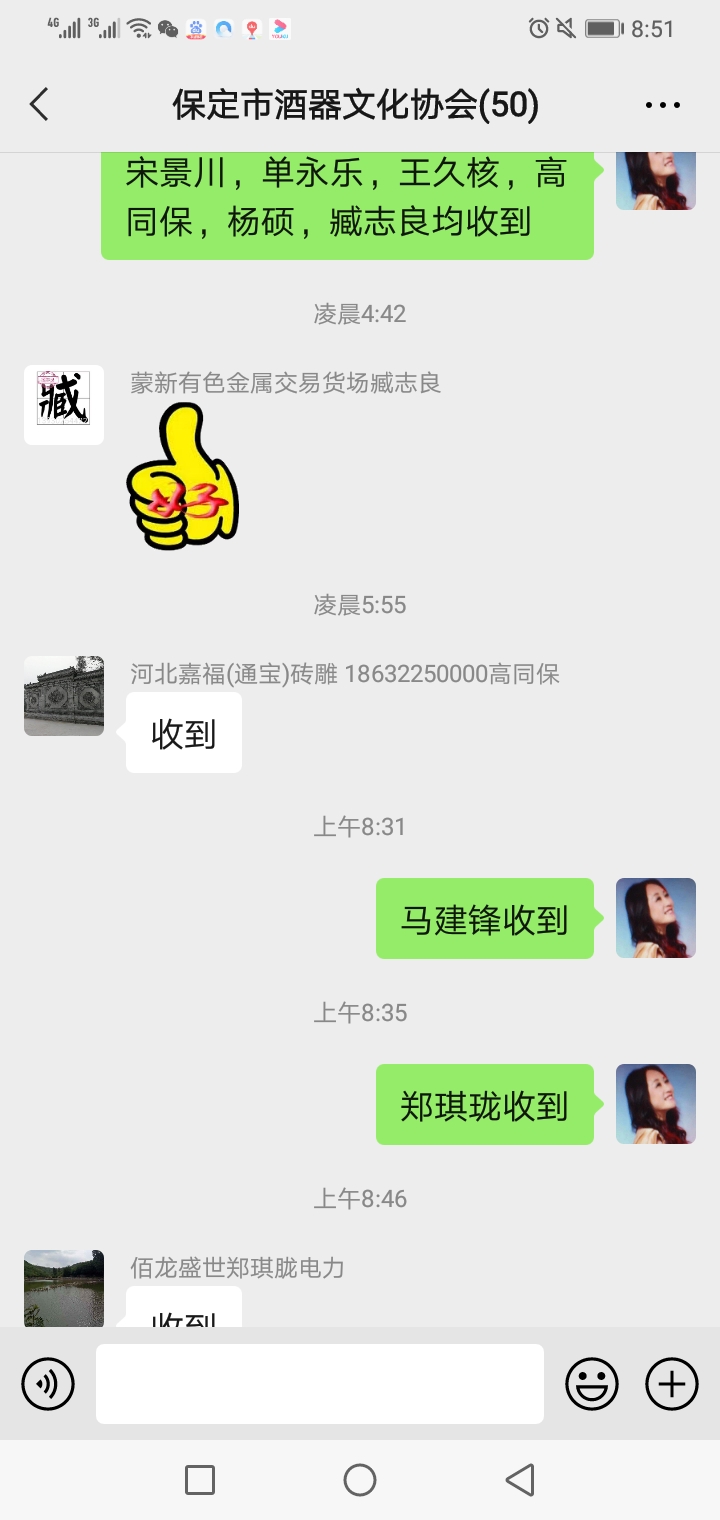Open the group chat info menu
This screenshot has width=720, height=1520.
click(662, 104)
